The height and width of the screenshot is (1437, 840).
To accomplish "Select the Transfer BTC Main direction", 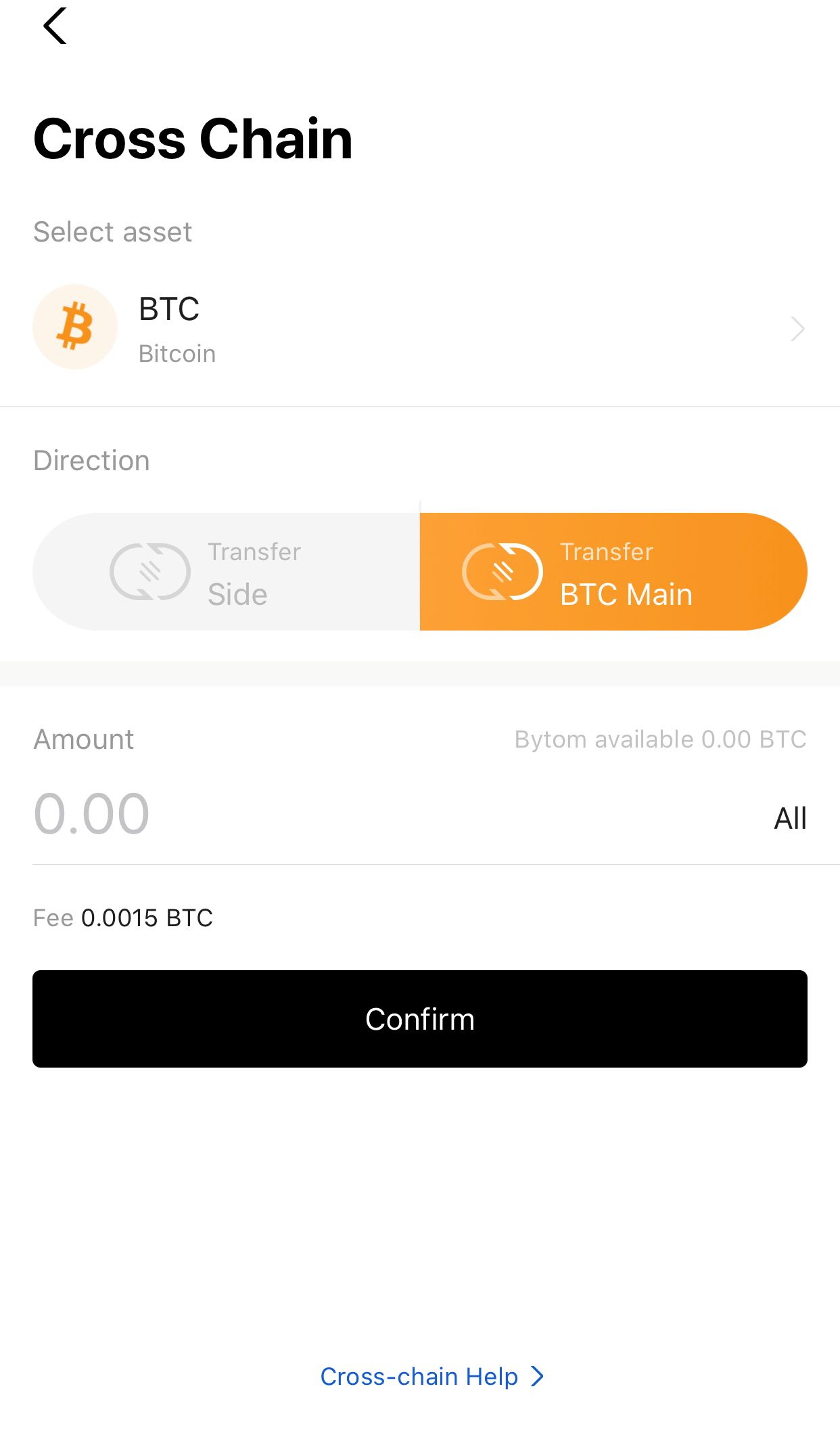I will click(613, 572).
